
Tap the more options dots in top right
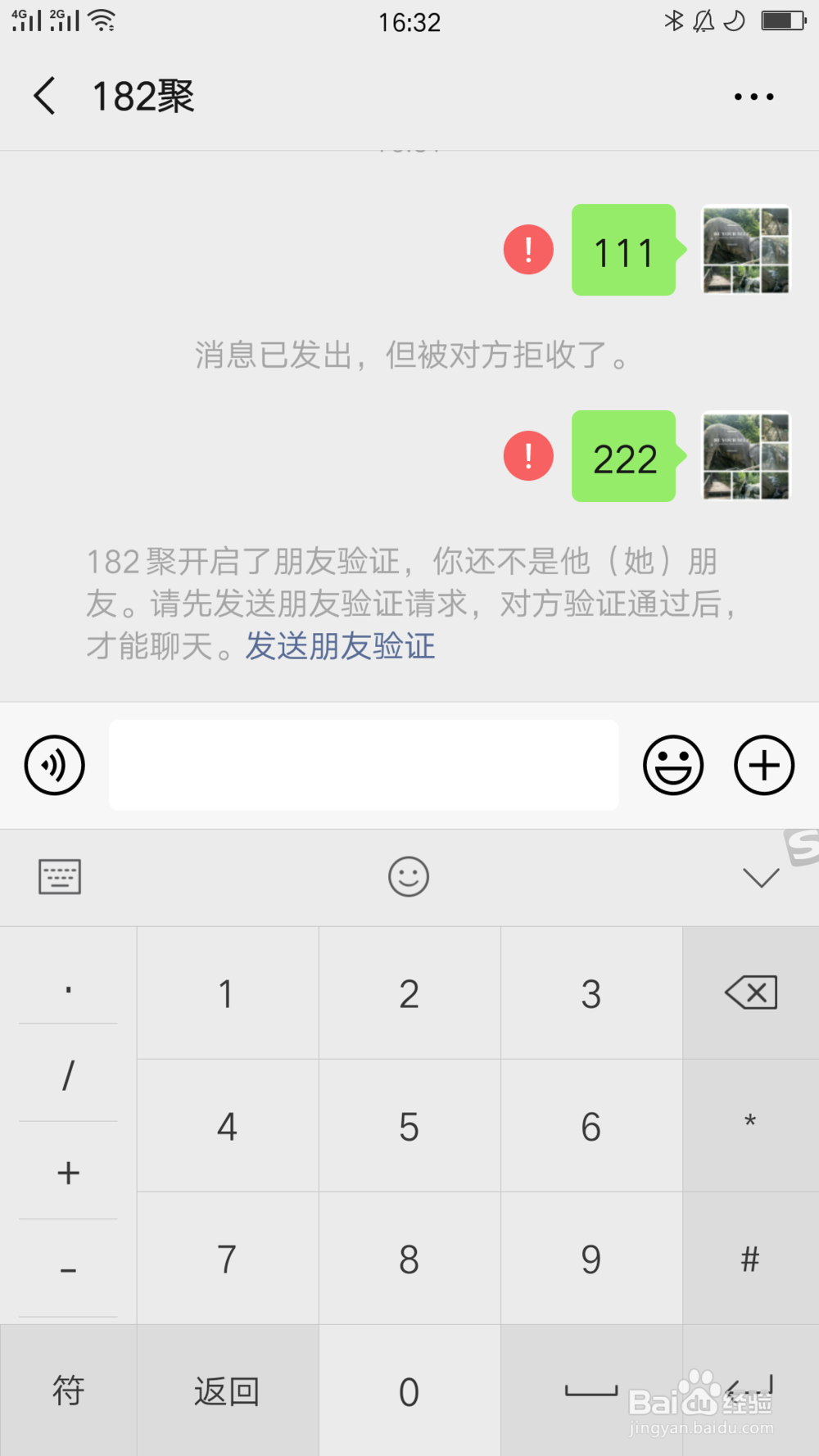coord(753,95)
